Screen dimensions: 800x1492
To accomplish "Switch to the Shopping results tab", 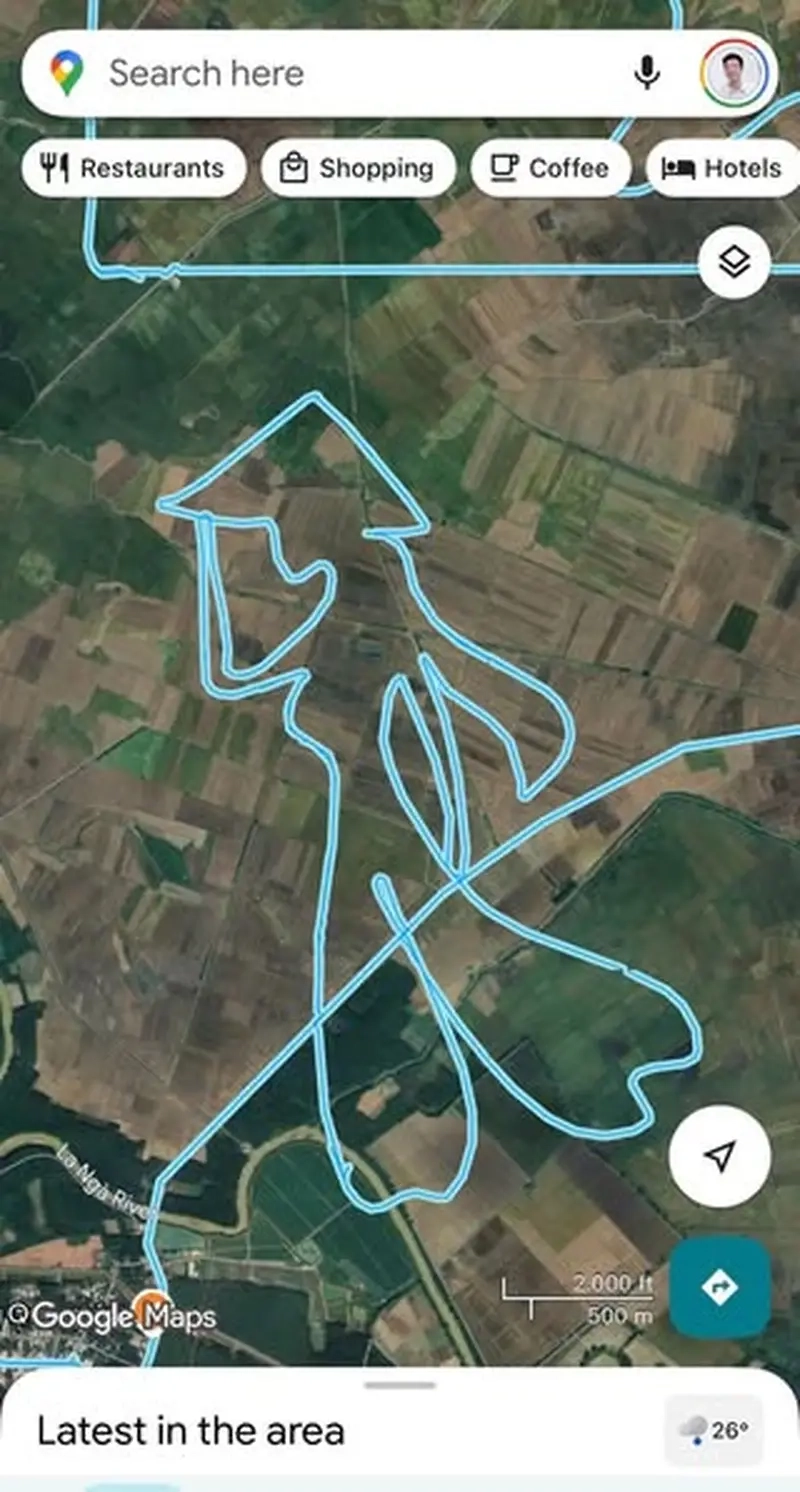I will click(x=359, y=168).
